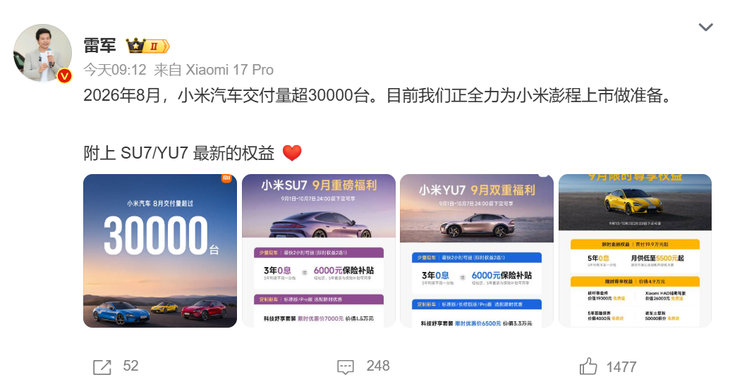View the 小米YU7 9月双重福利 image
Image resolution: width=730 pixels, height=389 pixels.
pyautogui.click(x=477, y=251)
